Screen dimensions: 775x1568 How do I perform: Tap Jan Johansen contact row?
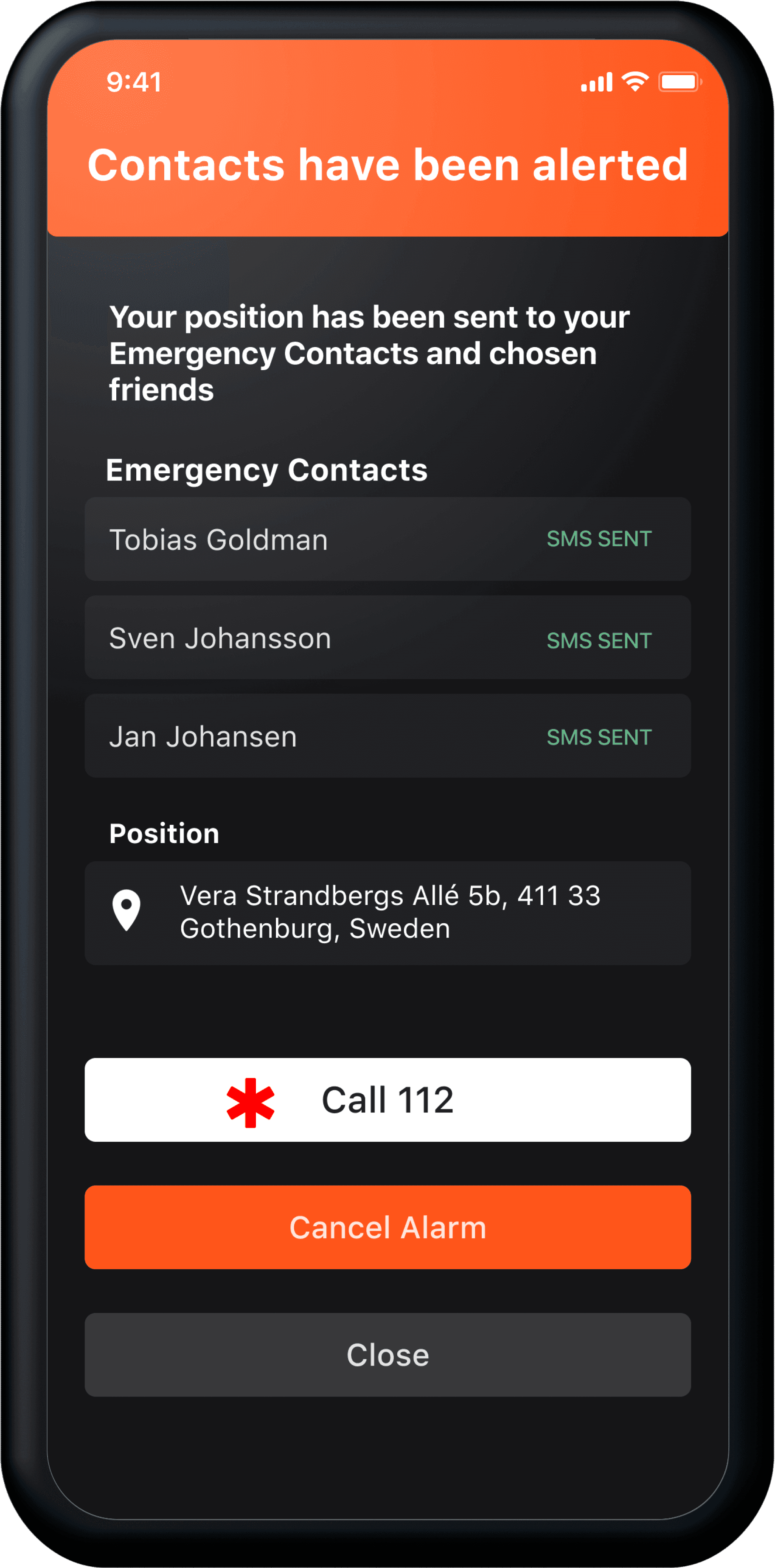(x=387, y=735)
